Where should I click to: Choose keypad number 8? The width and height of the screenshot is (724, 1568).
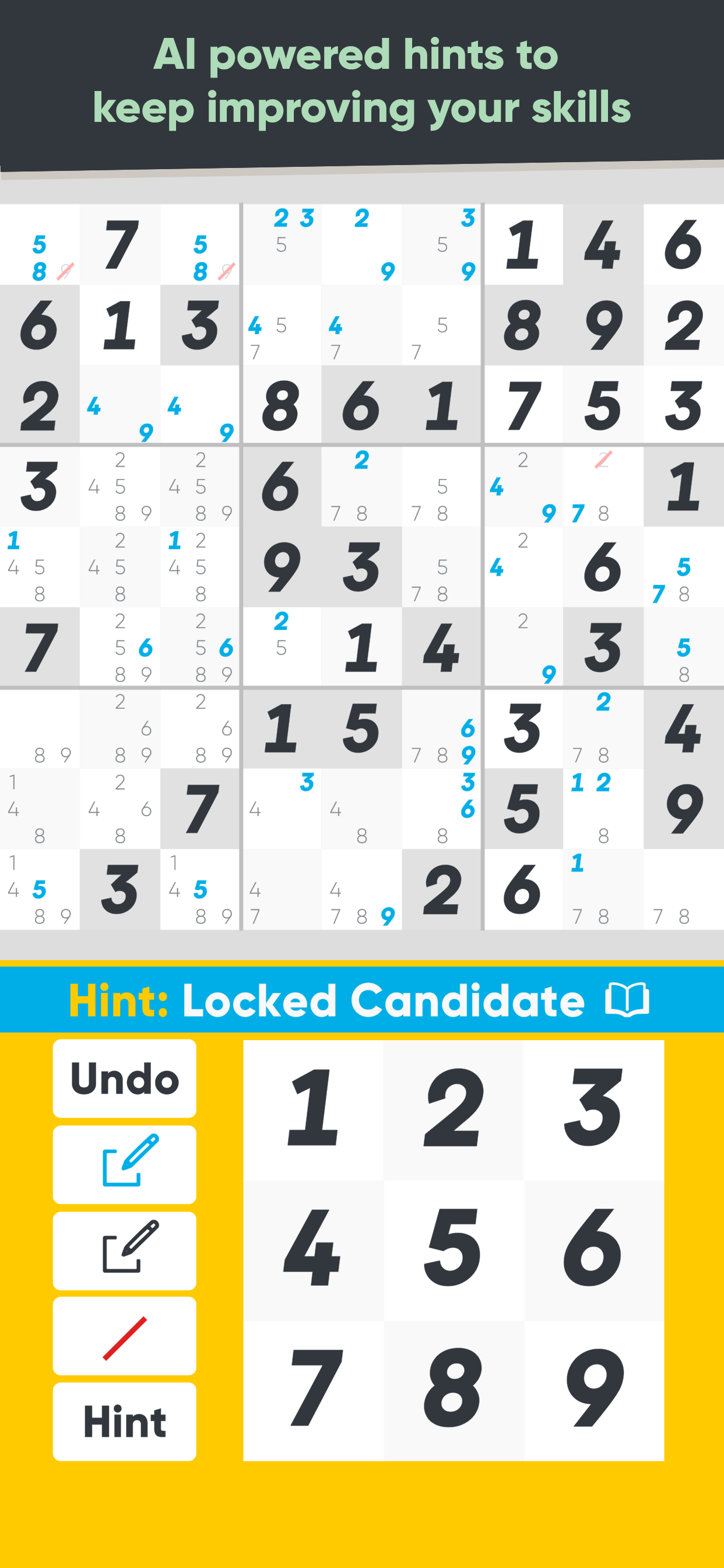(x=454, y=1390)
